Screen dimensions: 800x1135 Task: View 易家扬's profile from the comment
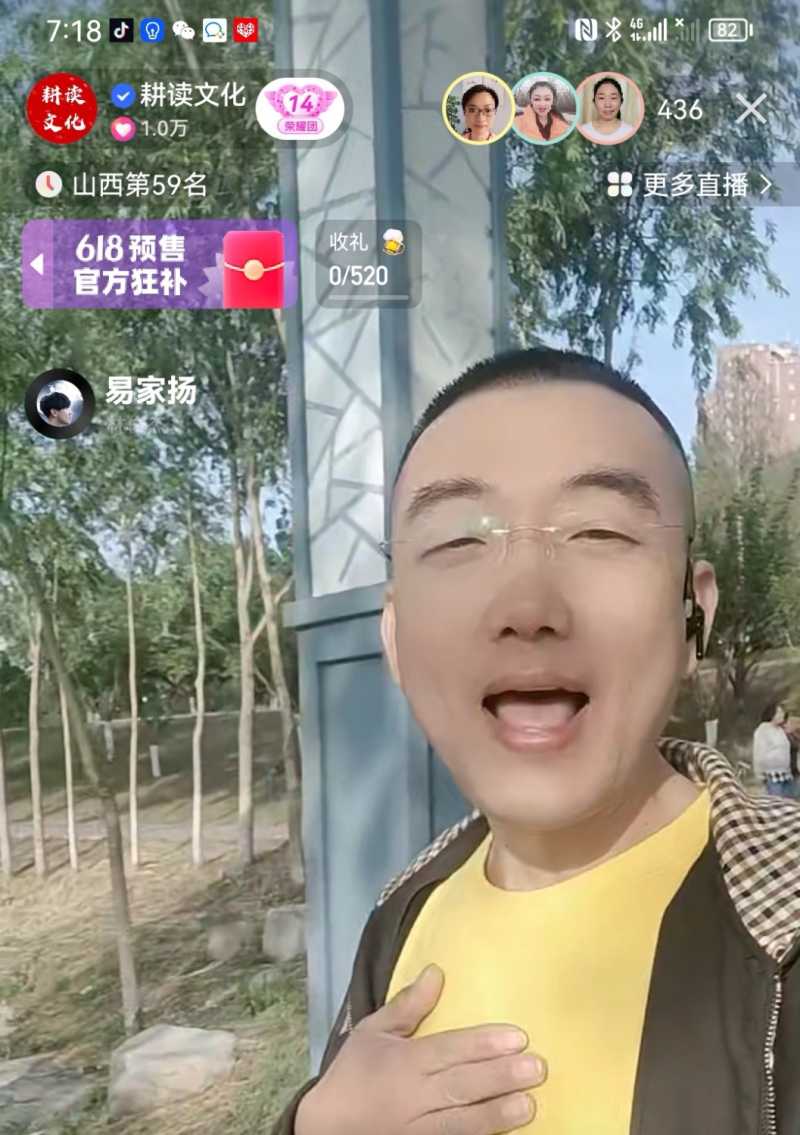(60, 404)
